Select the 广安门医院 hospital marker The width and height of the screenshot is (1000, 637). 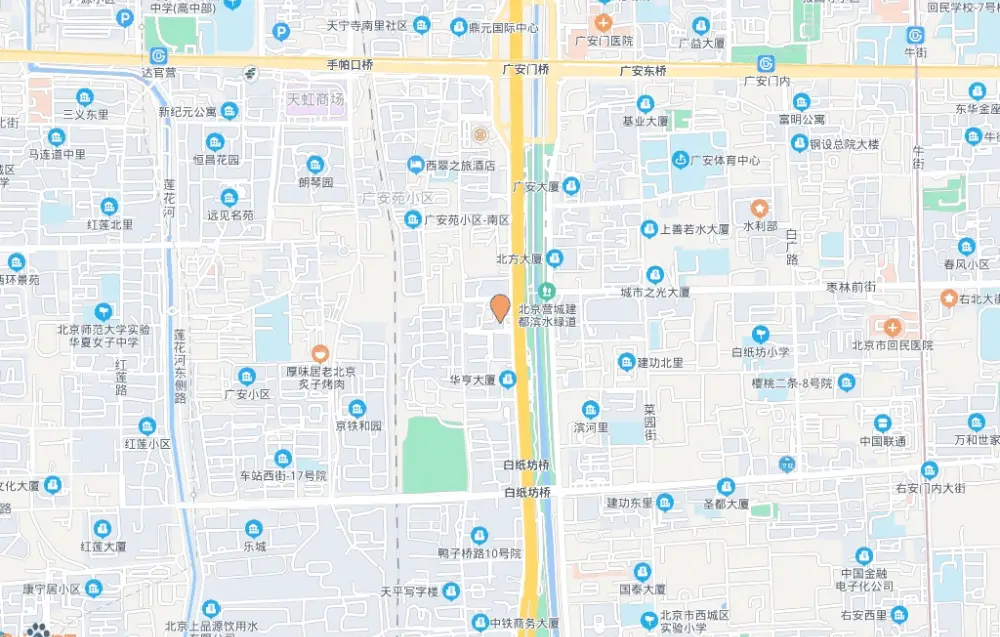click(x=603, y=21)
